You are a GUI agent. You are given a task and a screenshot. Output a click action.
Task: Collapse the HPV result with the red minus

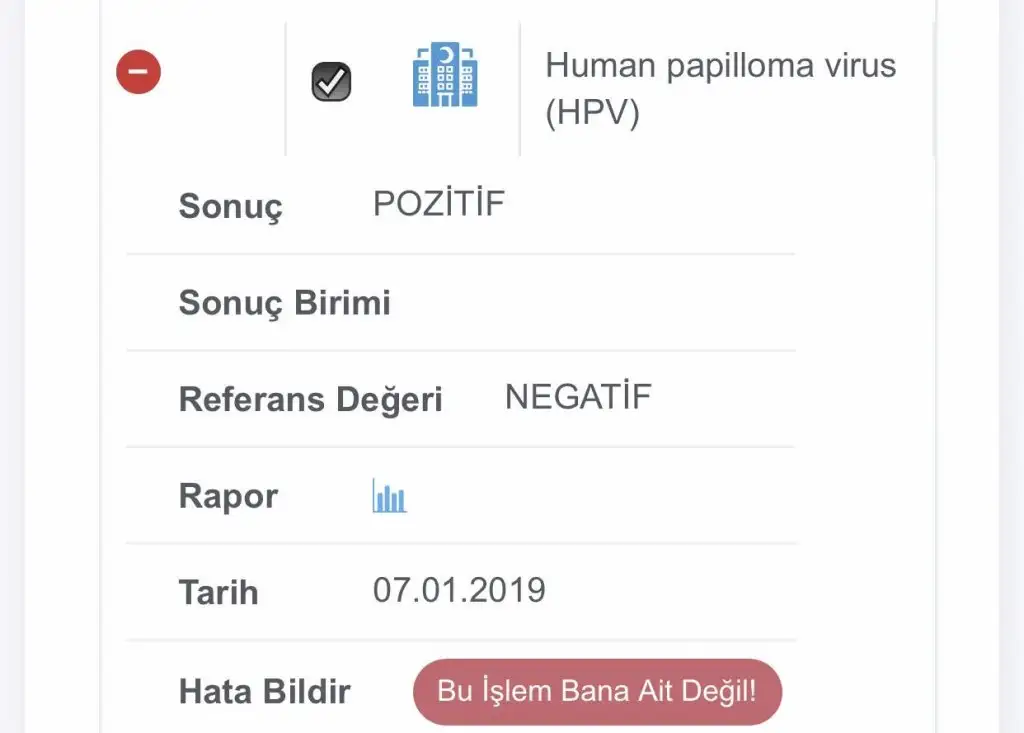click(x=139, y=72)
